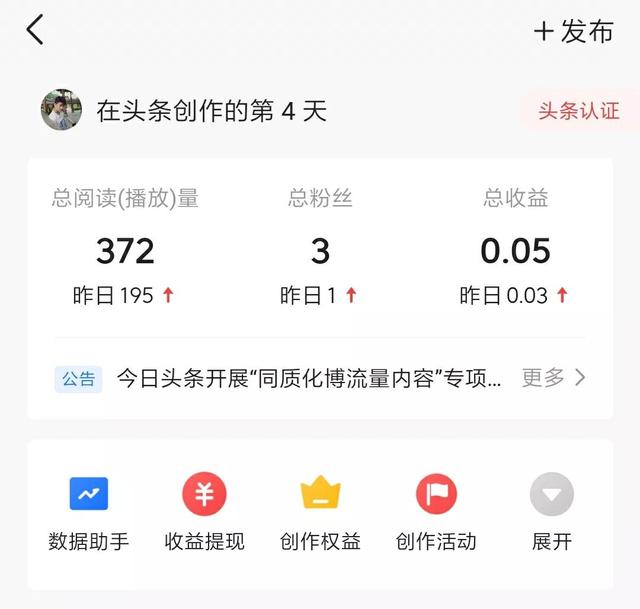Tap the 发布 publish button
This screenshot has height=609, width=640.
coord(574,31)
